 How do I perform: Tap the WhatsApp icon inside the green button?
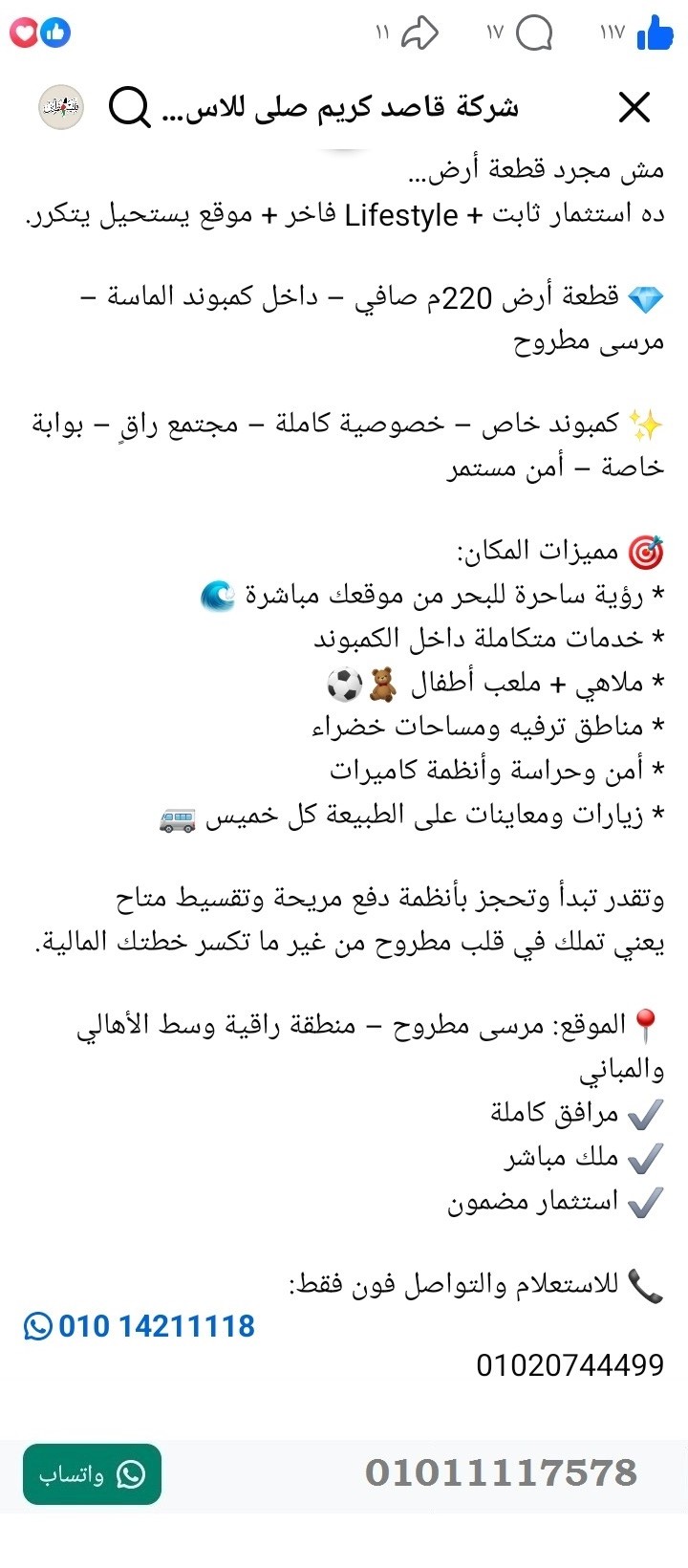coord(131,1476)
